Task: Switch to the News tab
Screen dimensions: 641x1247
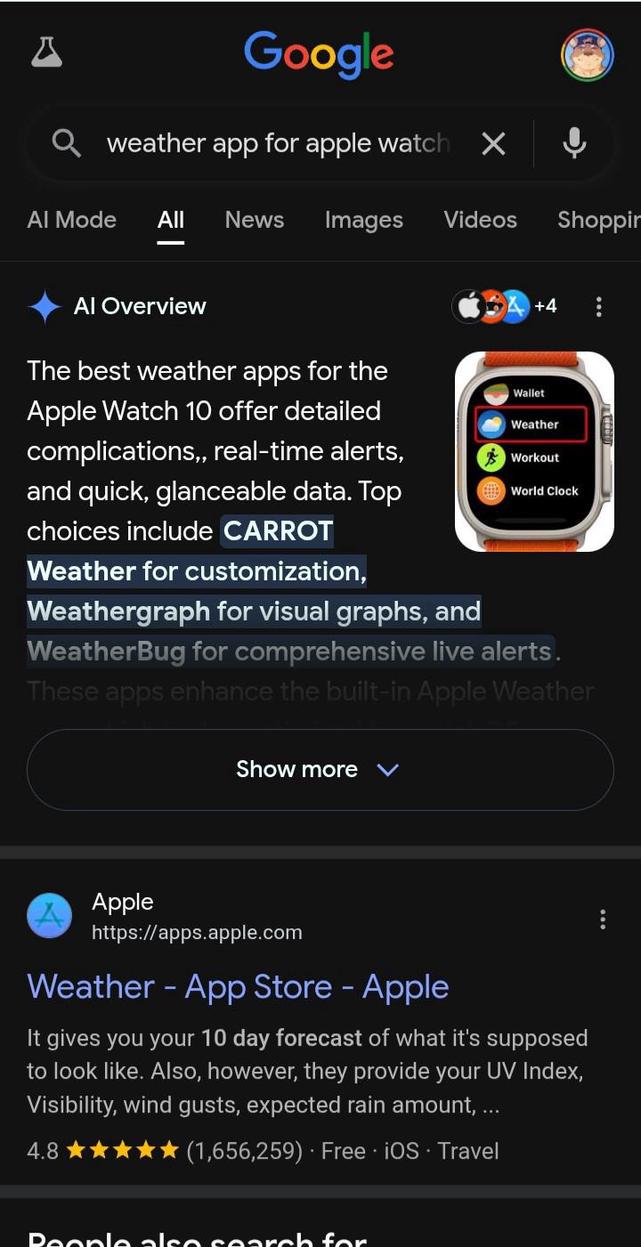Action: 254,220
